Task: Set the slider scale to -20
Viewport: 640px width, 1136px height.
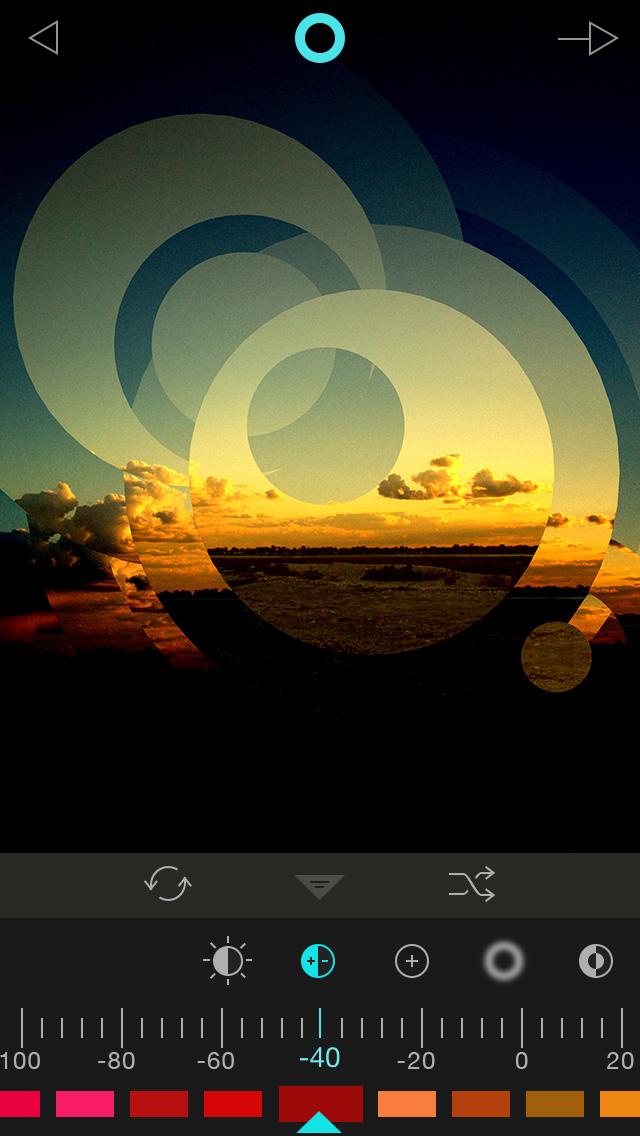Action: pos(421,1028)
